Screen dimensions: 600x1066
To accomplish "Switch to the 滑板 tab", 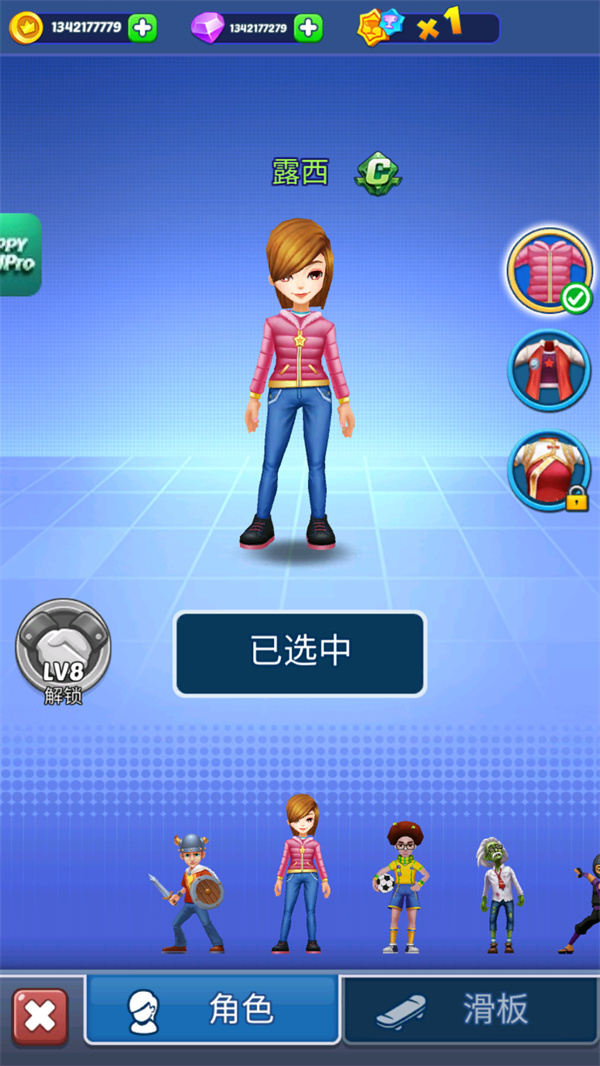I will (470, 1010).
